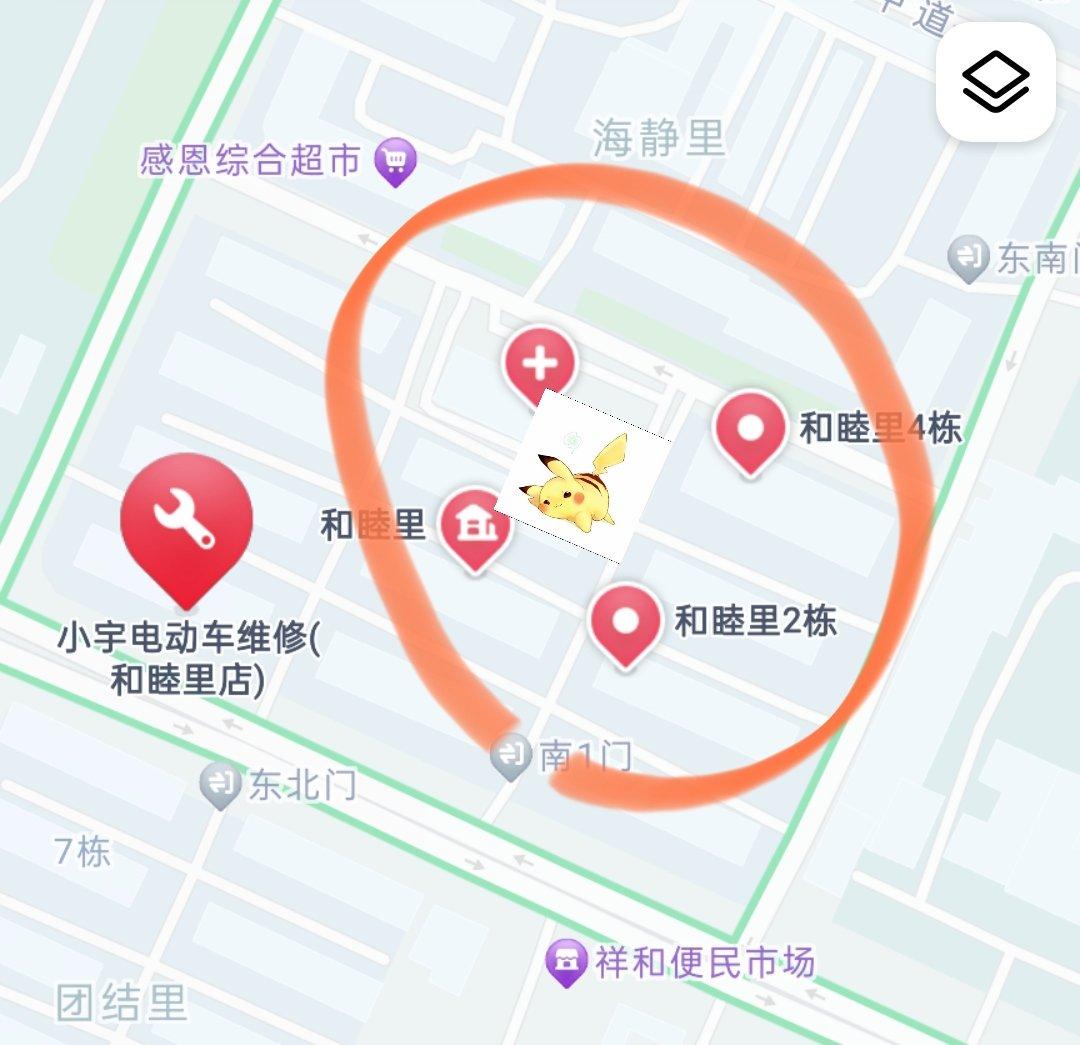This screenshot has width=1080, height=1045.
Task: Open the 和睦里2栋 location pin
Action: pyautogui.click(x=626, y=622)
